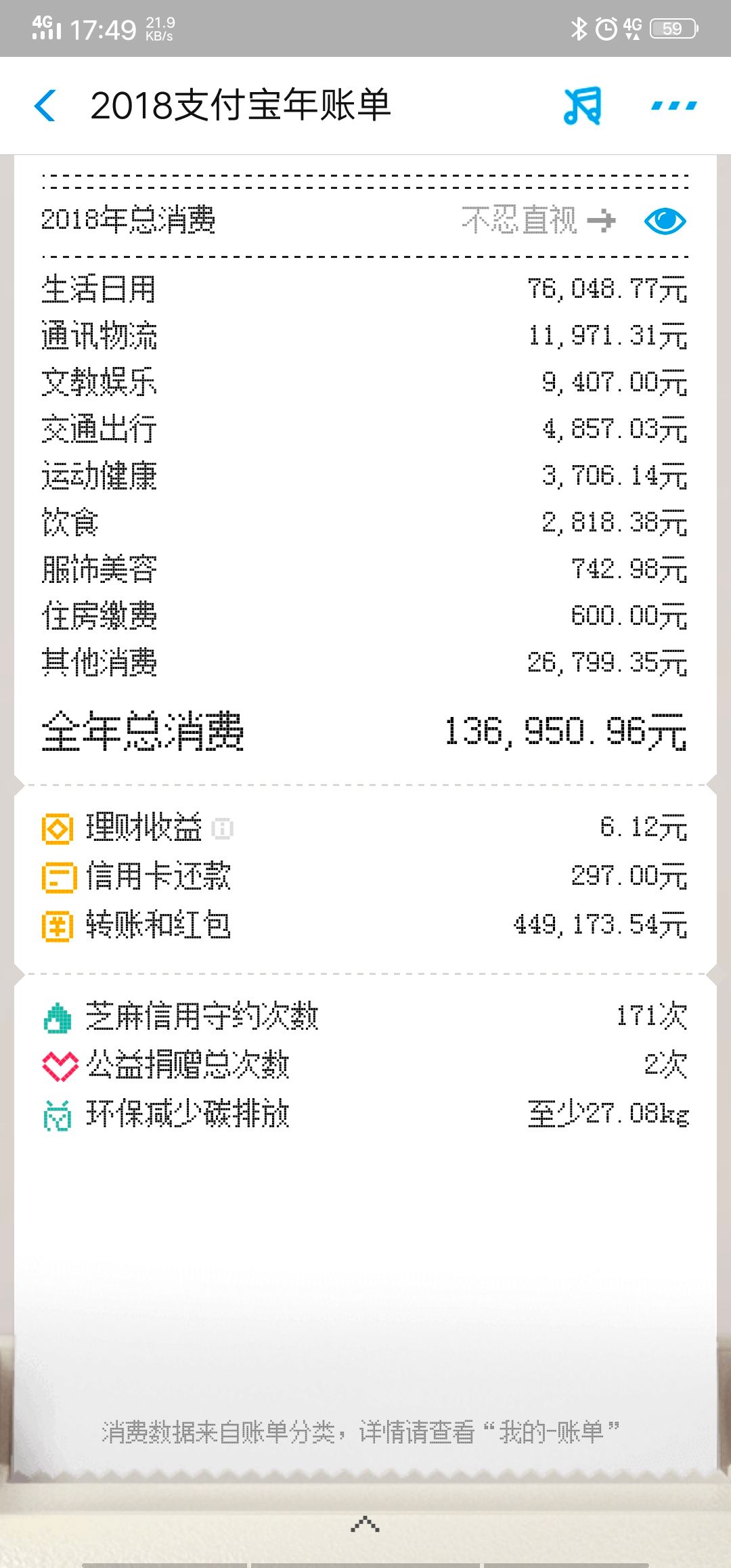The height and width of the screenshot is (1568, 731).
Task: Tap the info icon beside 理财收益
Action: coord(223,828)
